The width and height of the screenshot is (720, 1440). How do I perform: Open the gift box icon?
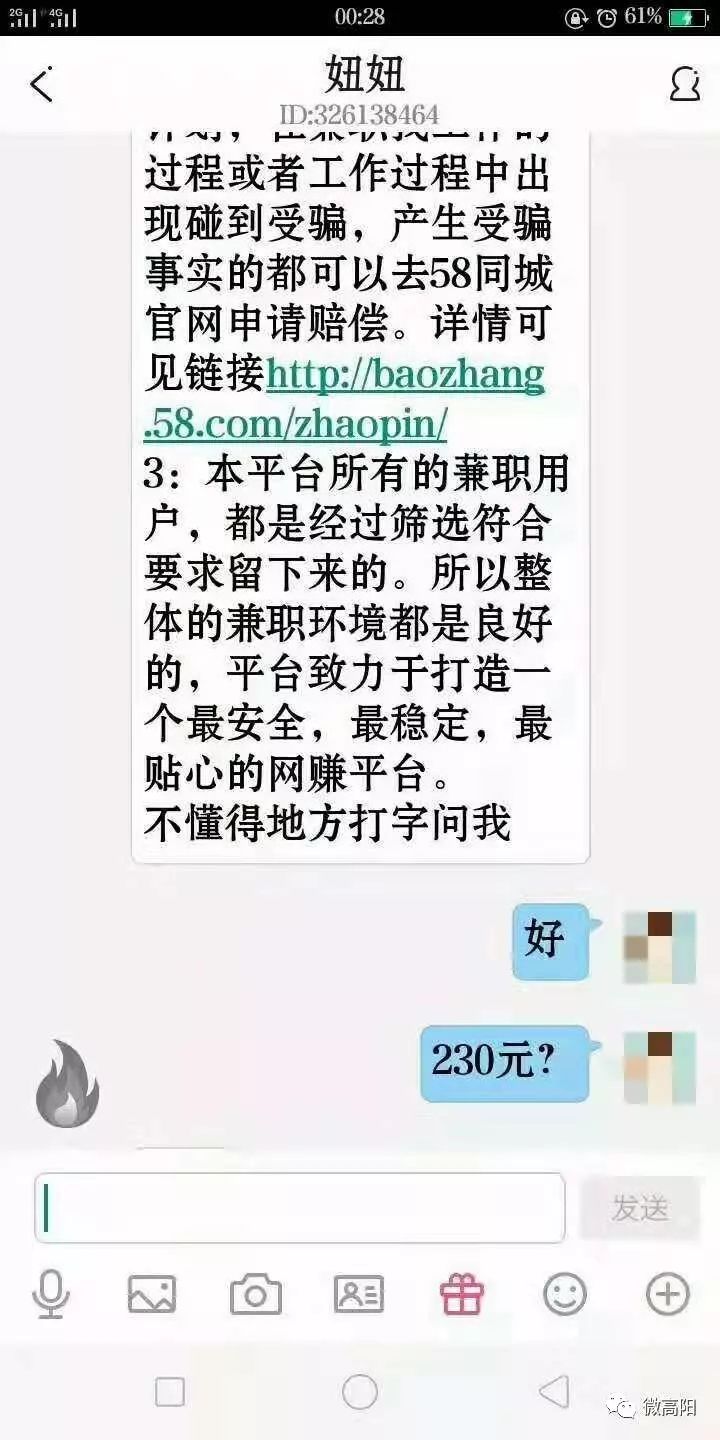click(462, 1295)
